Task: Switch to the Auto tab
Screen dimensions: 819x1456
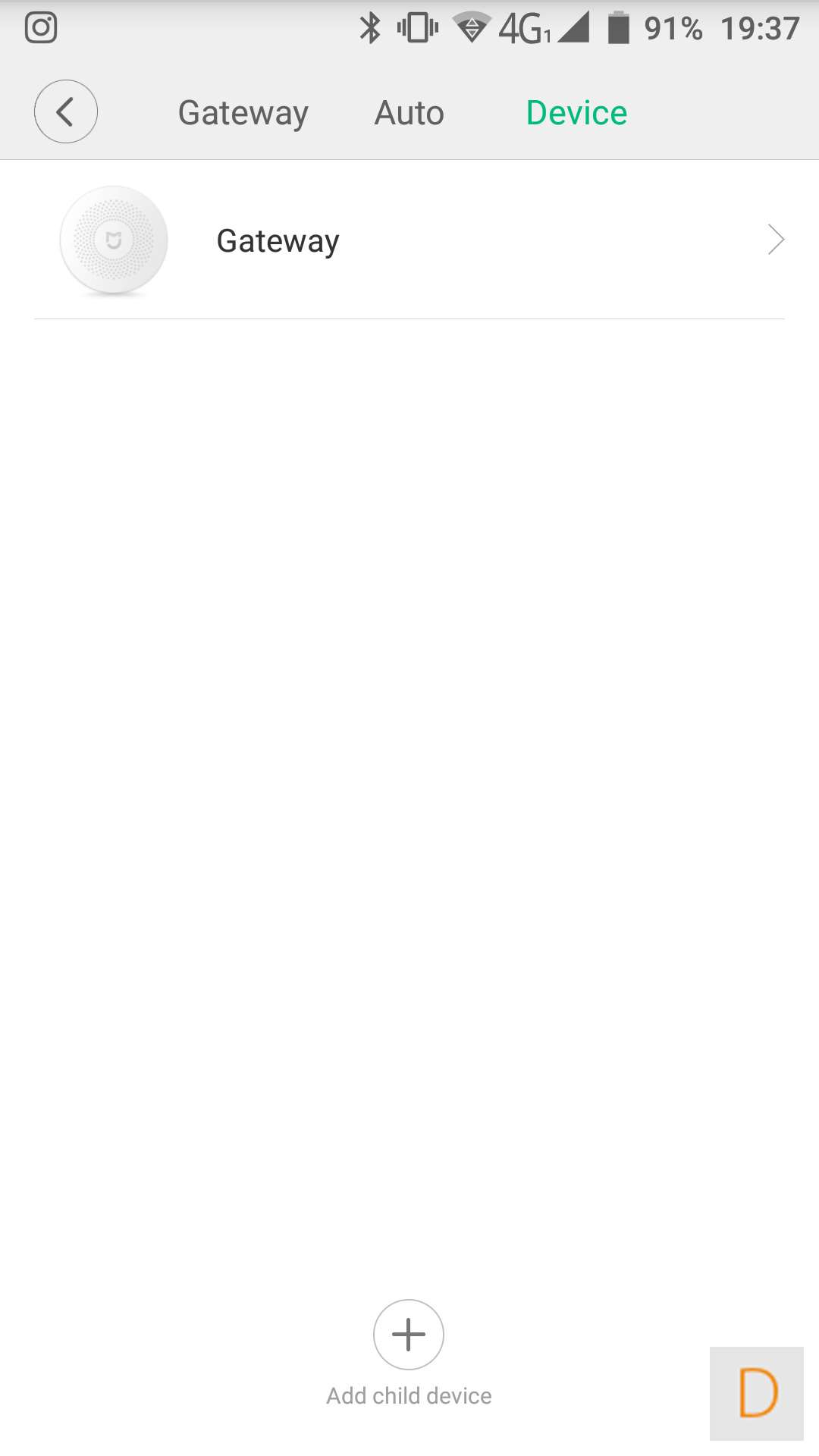Action: tap(409, 113)
